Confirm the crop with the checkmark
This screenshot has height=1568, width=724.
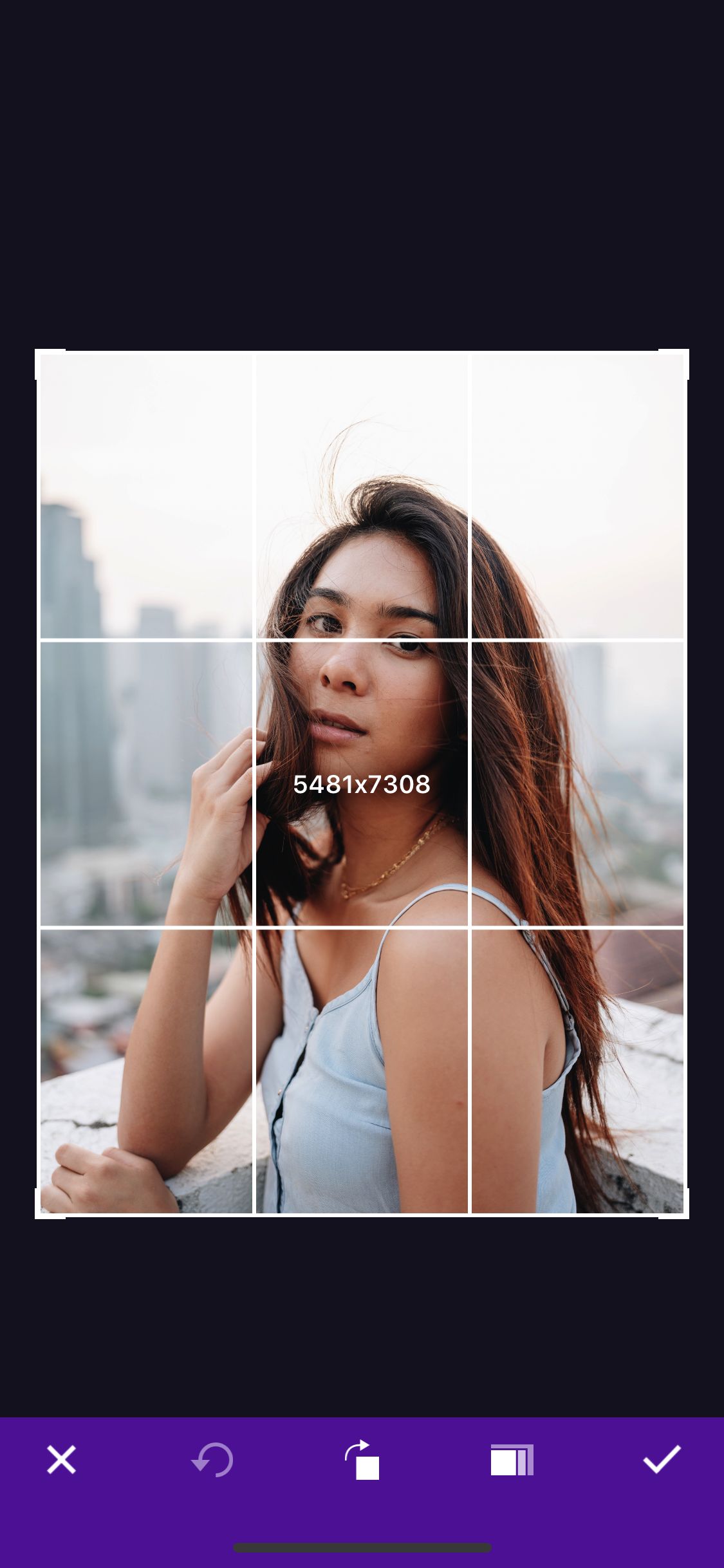tap(662, 1459)
